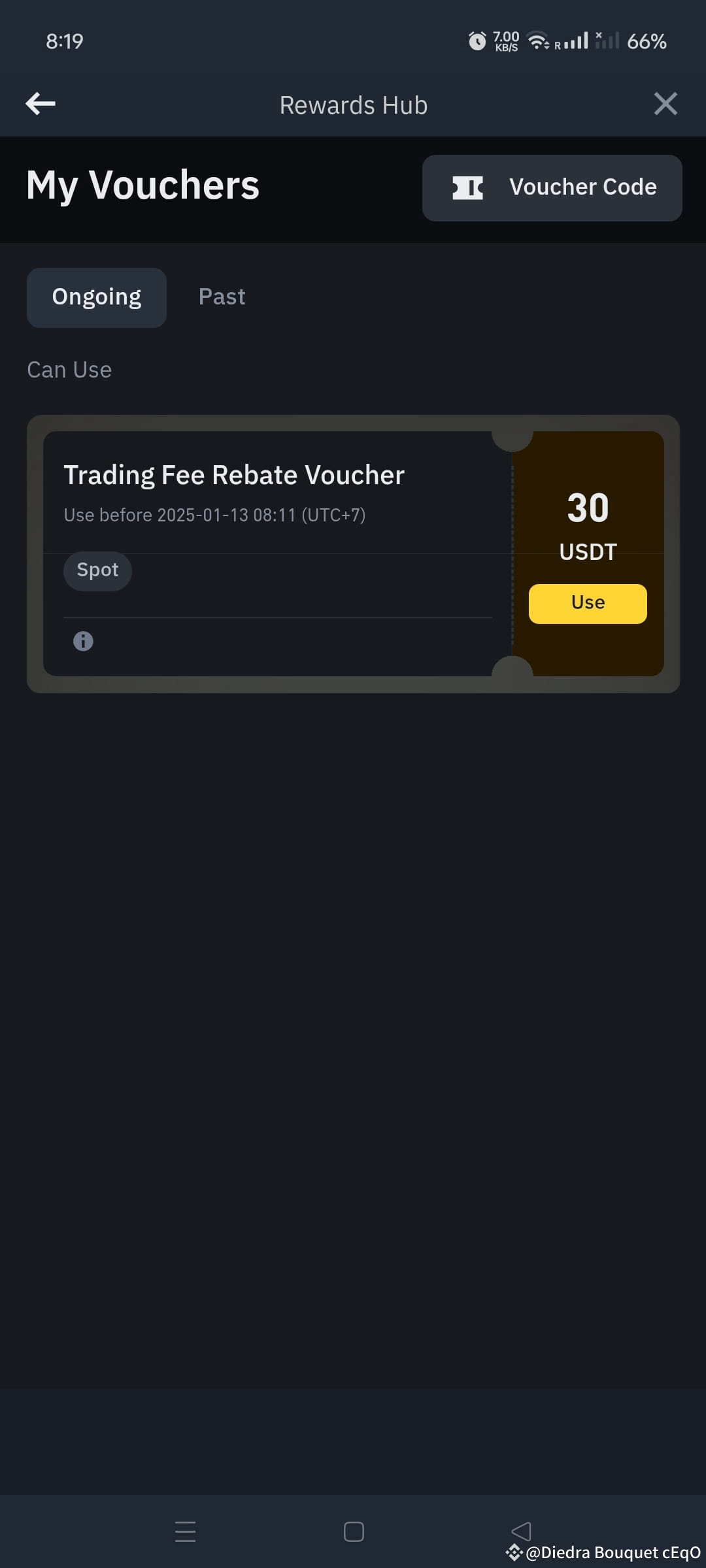Tap the Rewards Hub title text
This screenshot has height=1568, width=706.
[x=353, y=105]
